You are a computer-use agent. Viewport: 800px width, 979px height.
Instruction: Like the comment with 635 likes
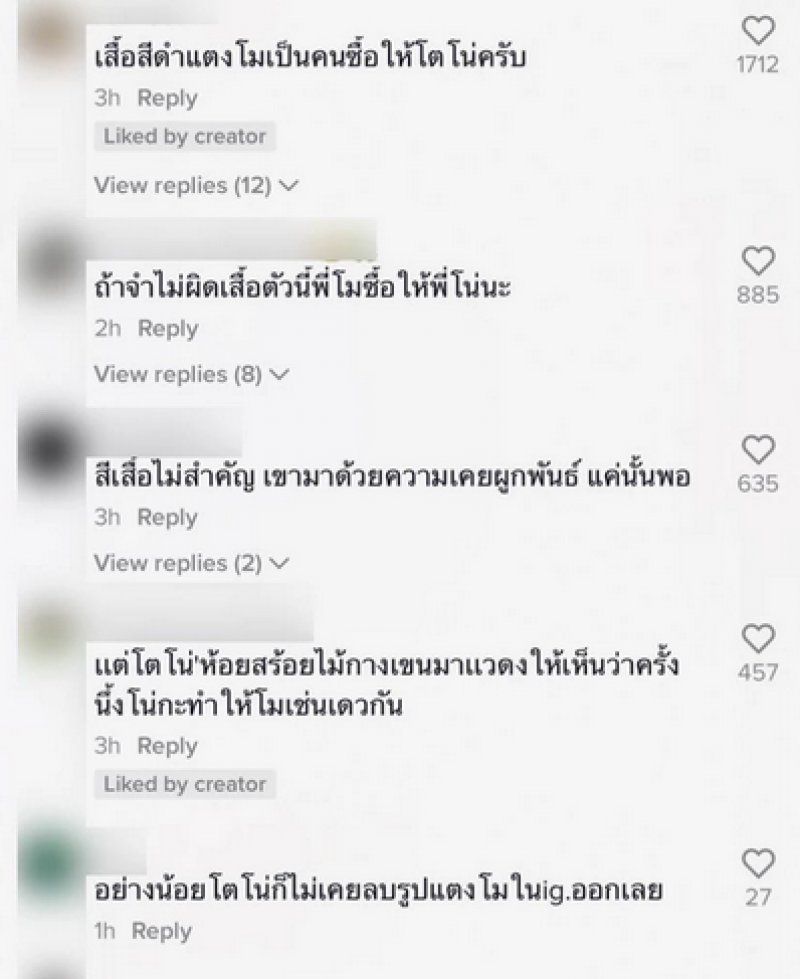(x=759, y=451)
